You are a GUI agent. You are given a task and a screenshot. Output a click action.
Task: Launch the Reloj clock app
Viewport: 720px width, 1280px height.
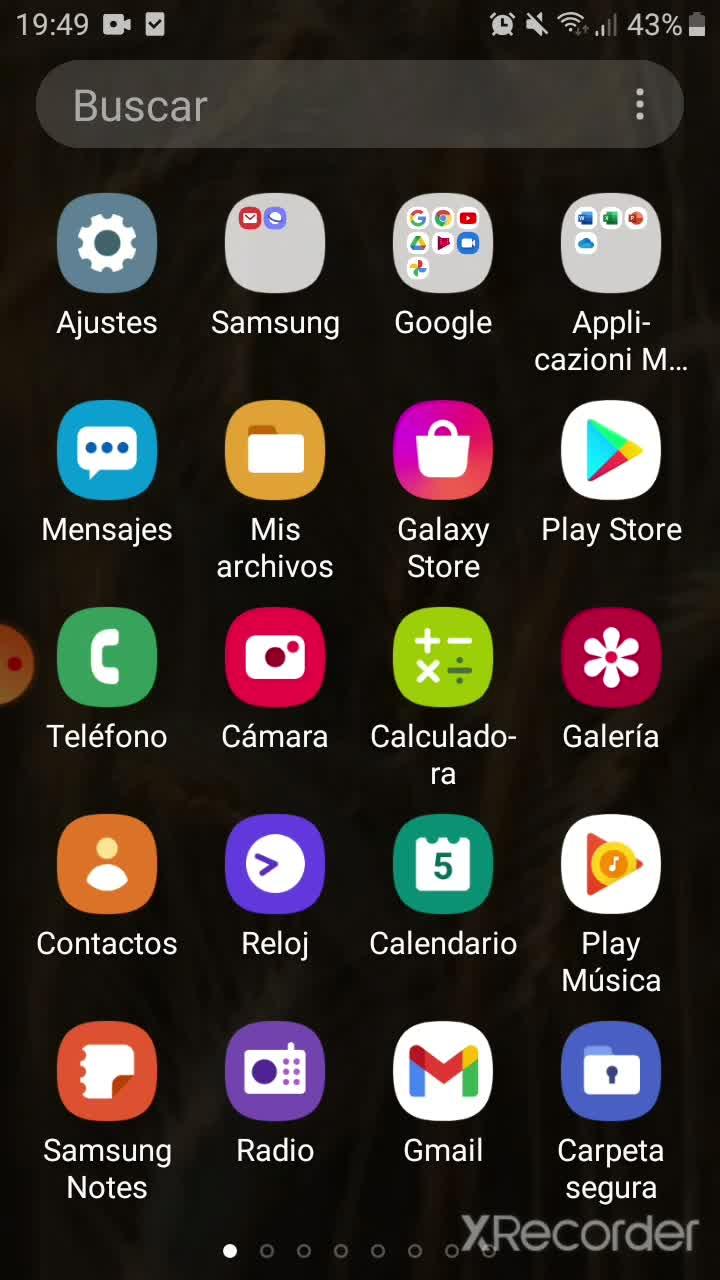275,864
